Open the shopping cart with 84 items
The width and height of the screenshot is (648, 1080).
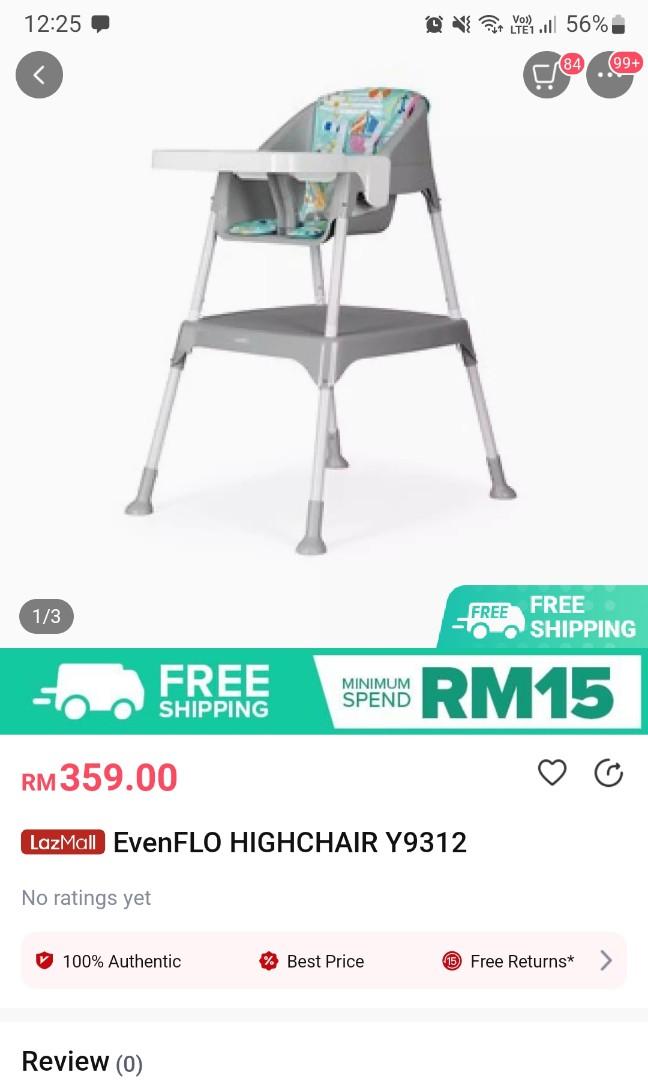click(x=547, y=74)
